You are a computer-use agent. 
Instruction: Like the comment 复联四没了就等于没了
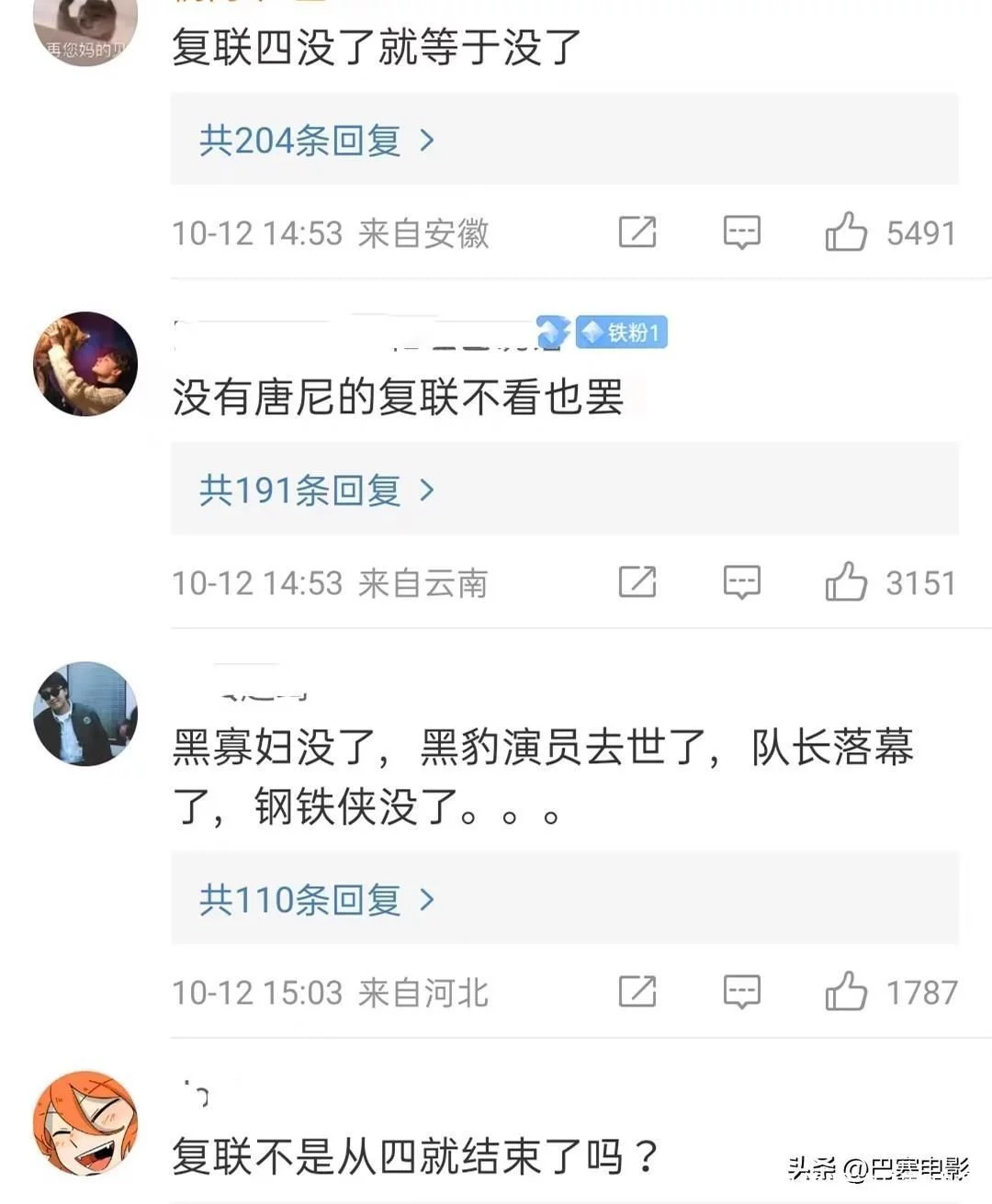pos(846,232)
